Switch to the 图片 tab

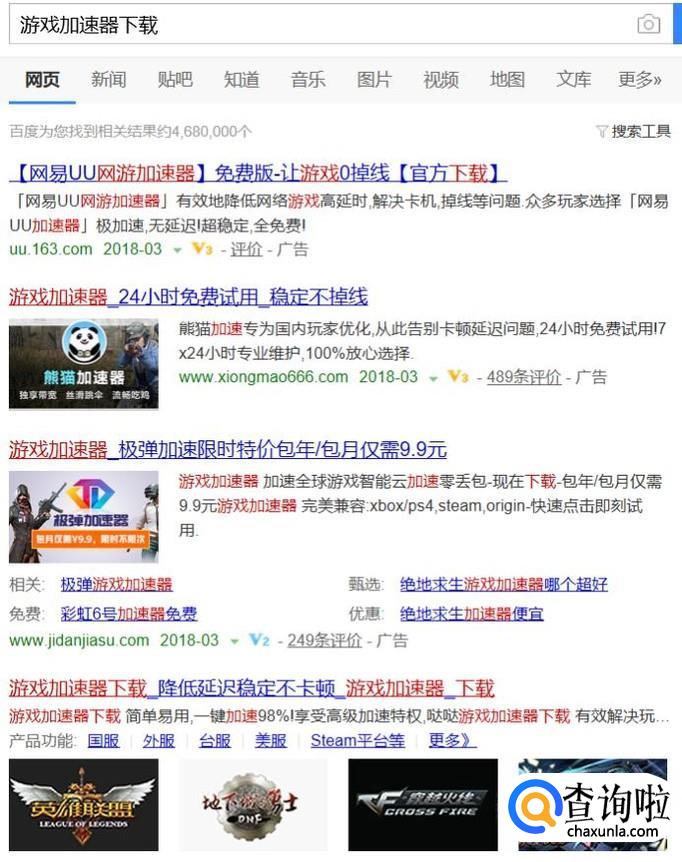pyautogui.click(x=374, y=80)
